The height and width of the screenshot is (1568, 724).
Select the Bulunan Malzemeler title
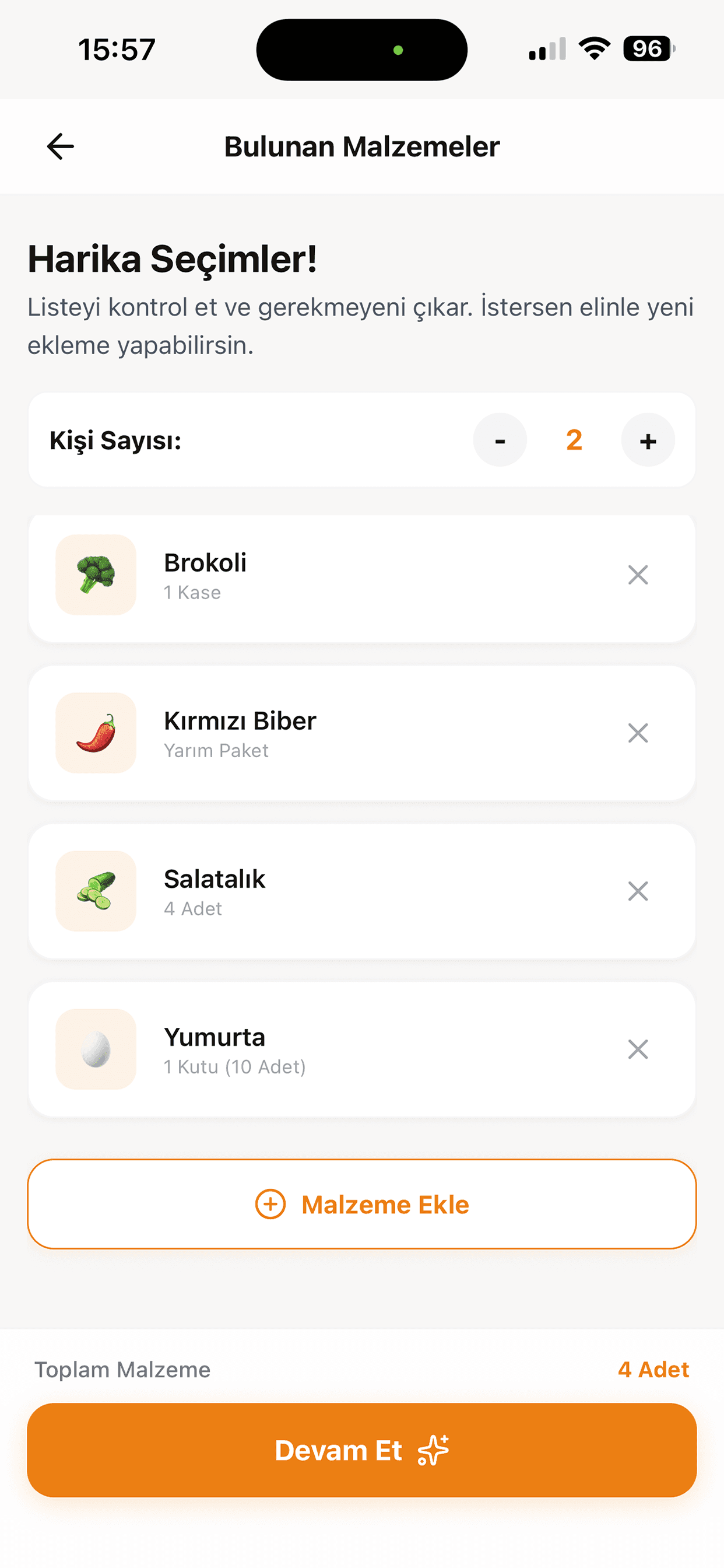tap(361, 145)
